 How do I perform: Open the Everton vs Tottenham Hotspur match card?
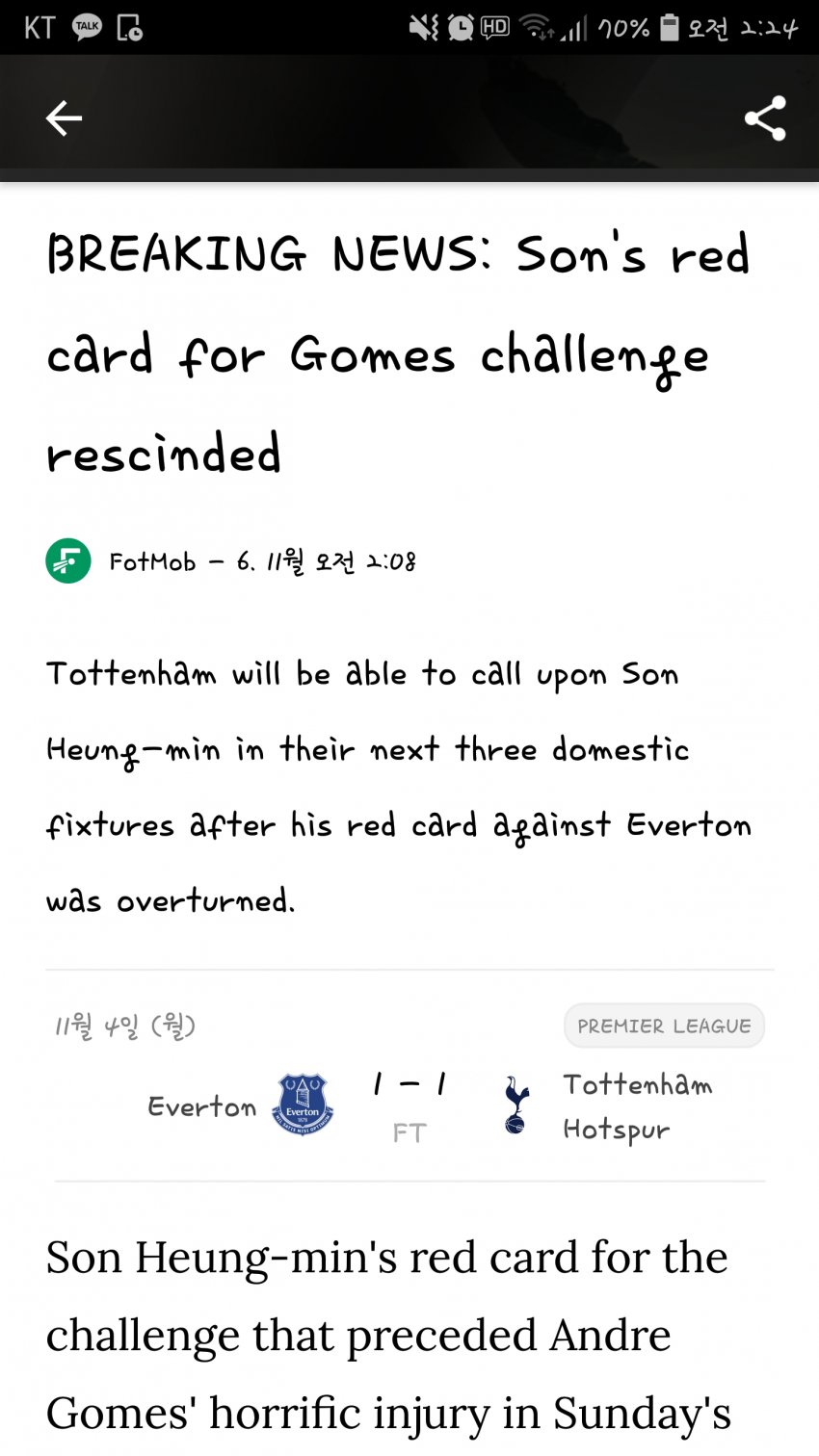409,1105
